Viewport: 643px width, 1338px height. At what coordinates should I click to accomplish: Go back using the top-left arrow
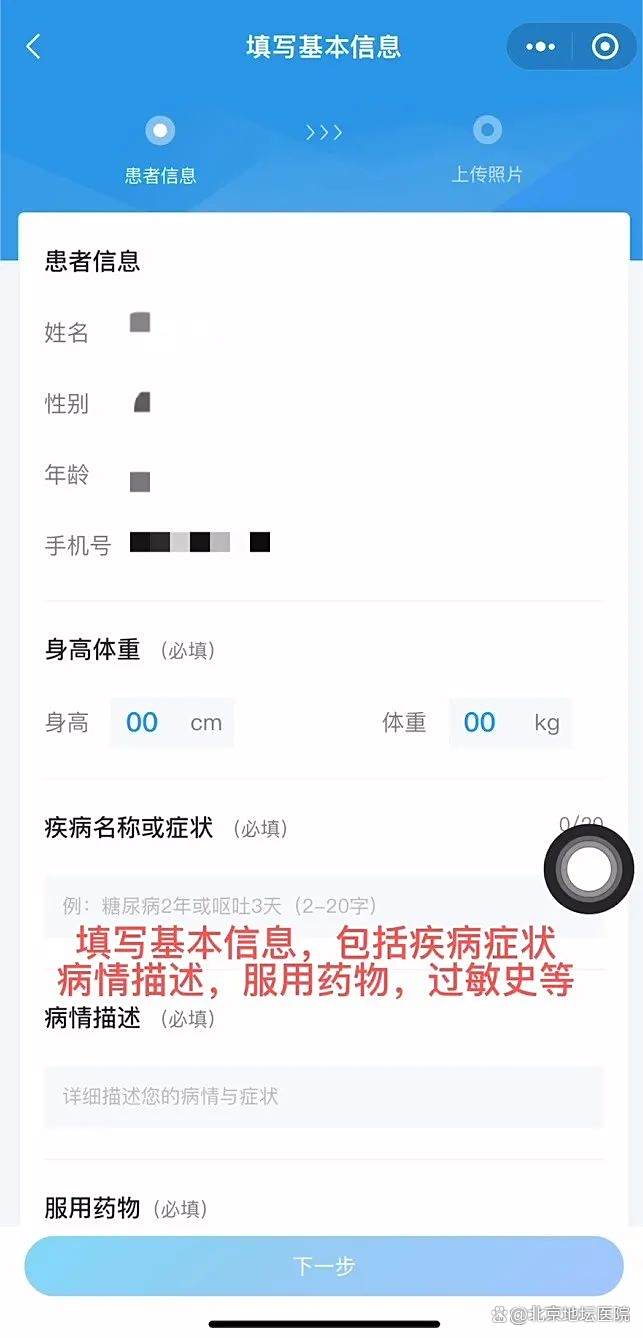(34, 47)
